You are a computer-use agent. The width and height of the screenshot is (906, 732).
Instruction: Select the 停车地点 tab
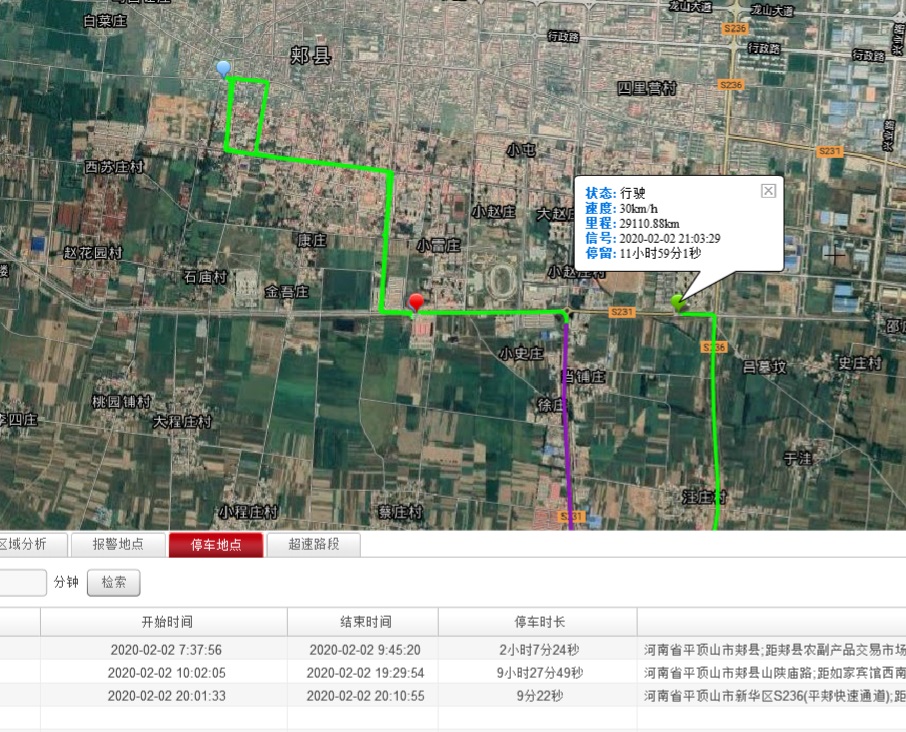pos(216,544)
